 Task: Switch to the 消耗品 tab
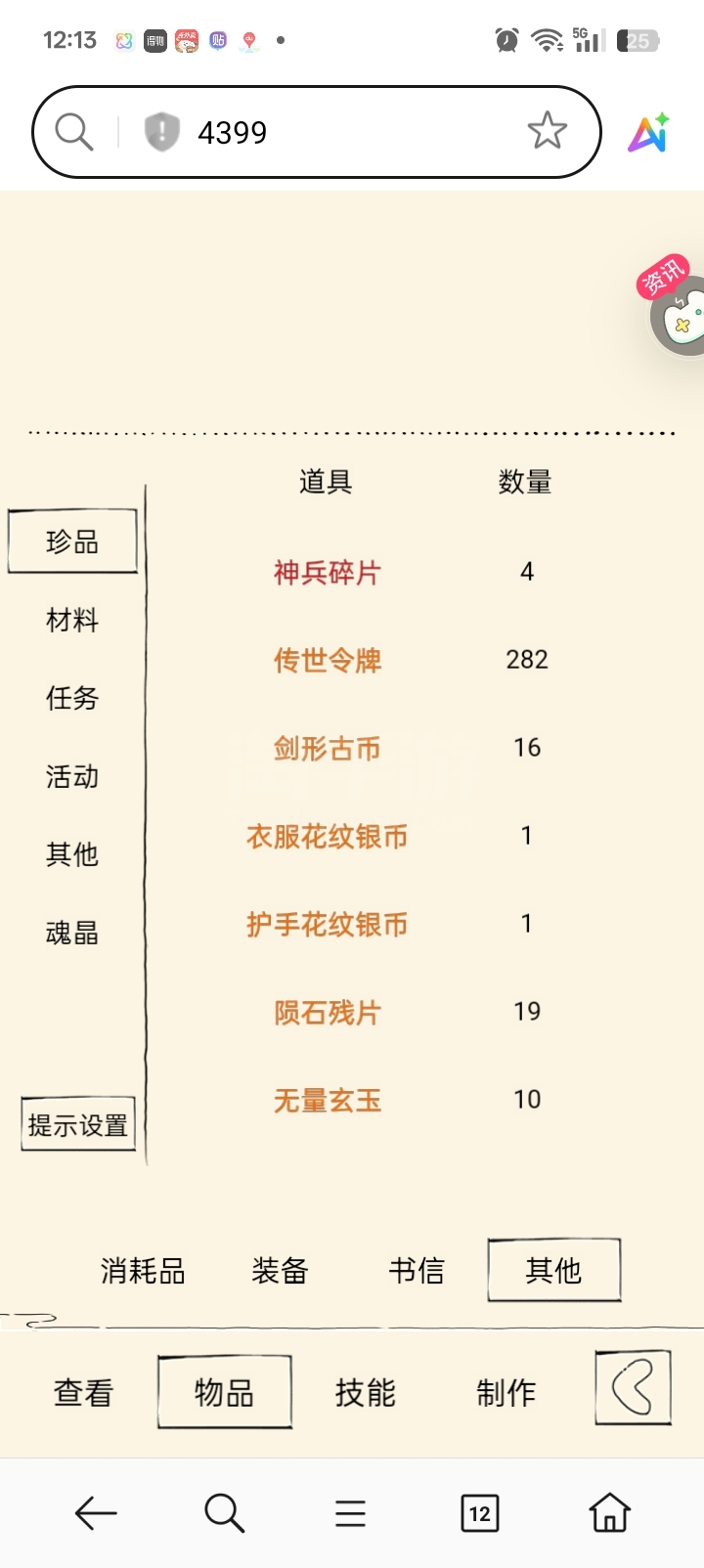coord(143,1271)
